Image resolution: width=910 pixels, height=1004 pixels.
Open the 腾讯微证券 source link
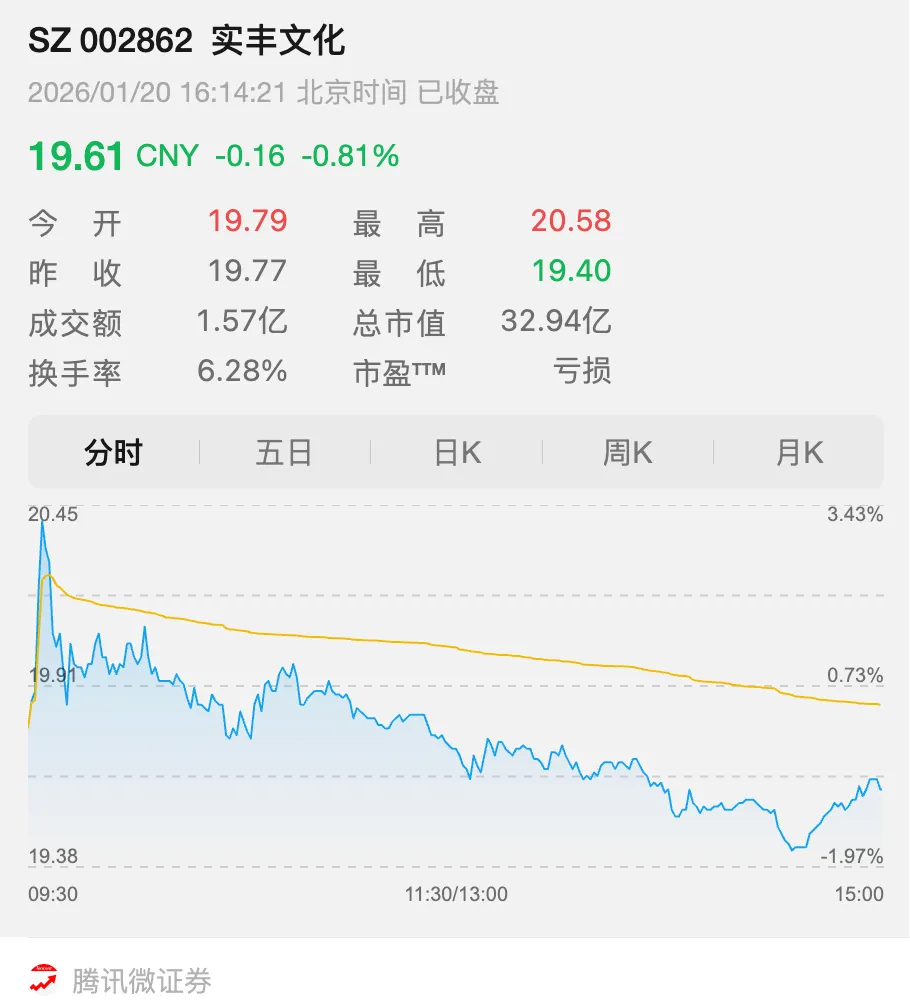coord(141,981)
